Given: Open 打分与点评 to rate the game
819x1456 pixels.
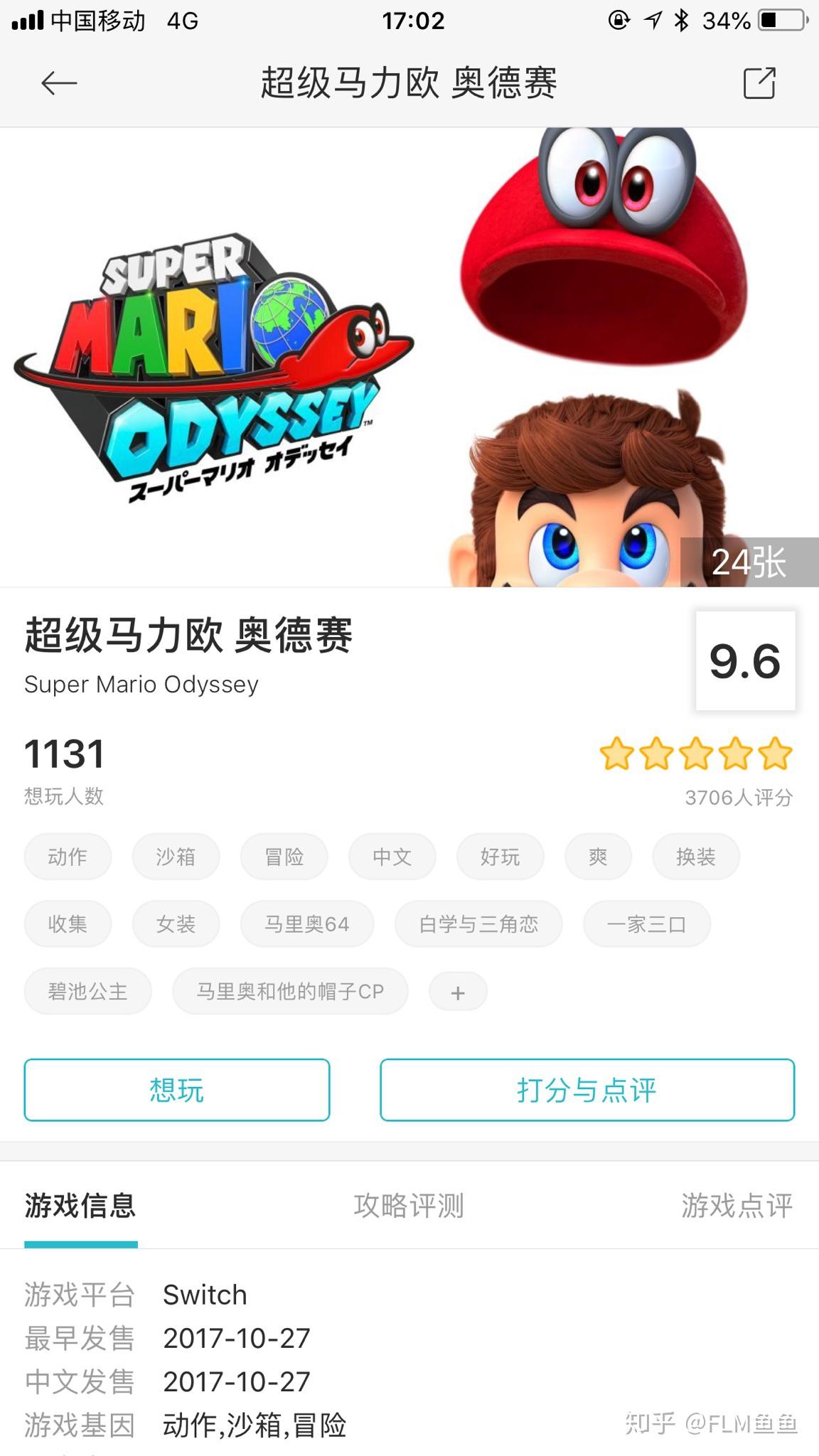Looking at the screenshot, I should tap(587, 1090).
